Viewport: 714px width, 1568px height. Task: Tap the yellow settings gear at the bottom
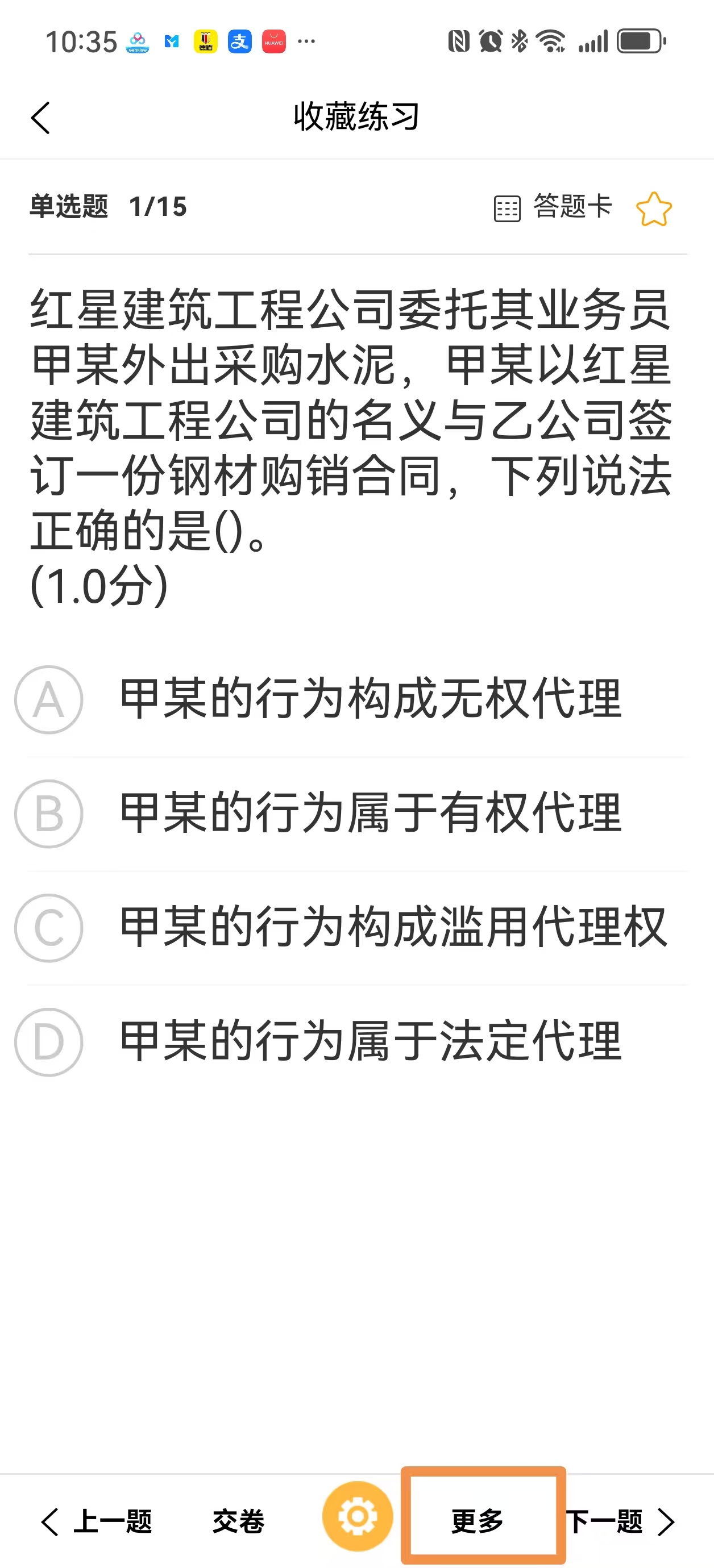tap(358, 1516)
